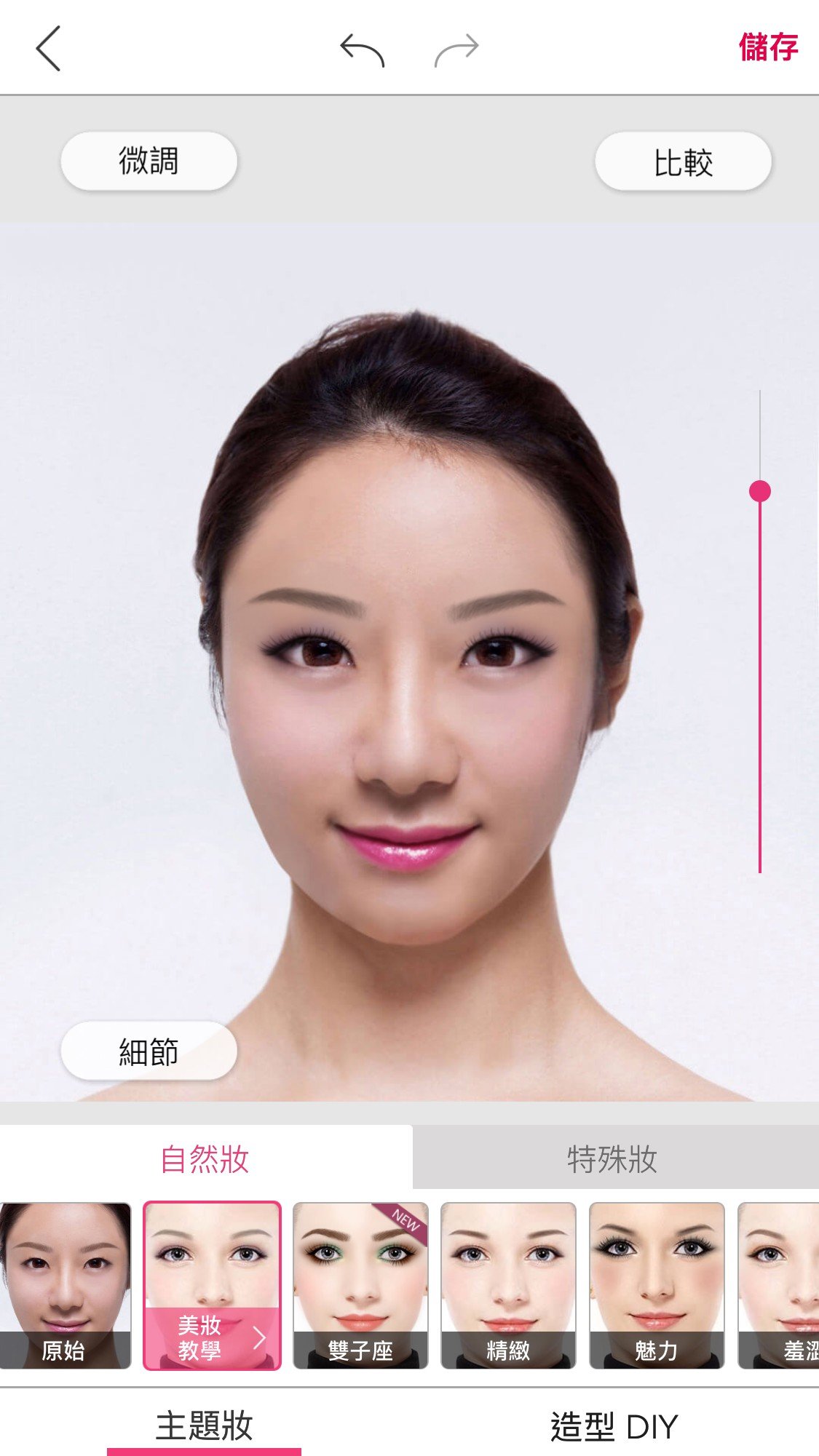
Task: Select the 原始 original look
Action: pos(65,1285)
